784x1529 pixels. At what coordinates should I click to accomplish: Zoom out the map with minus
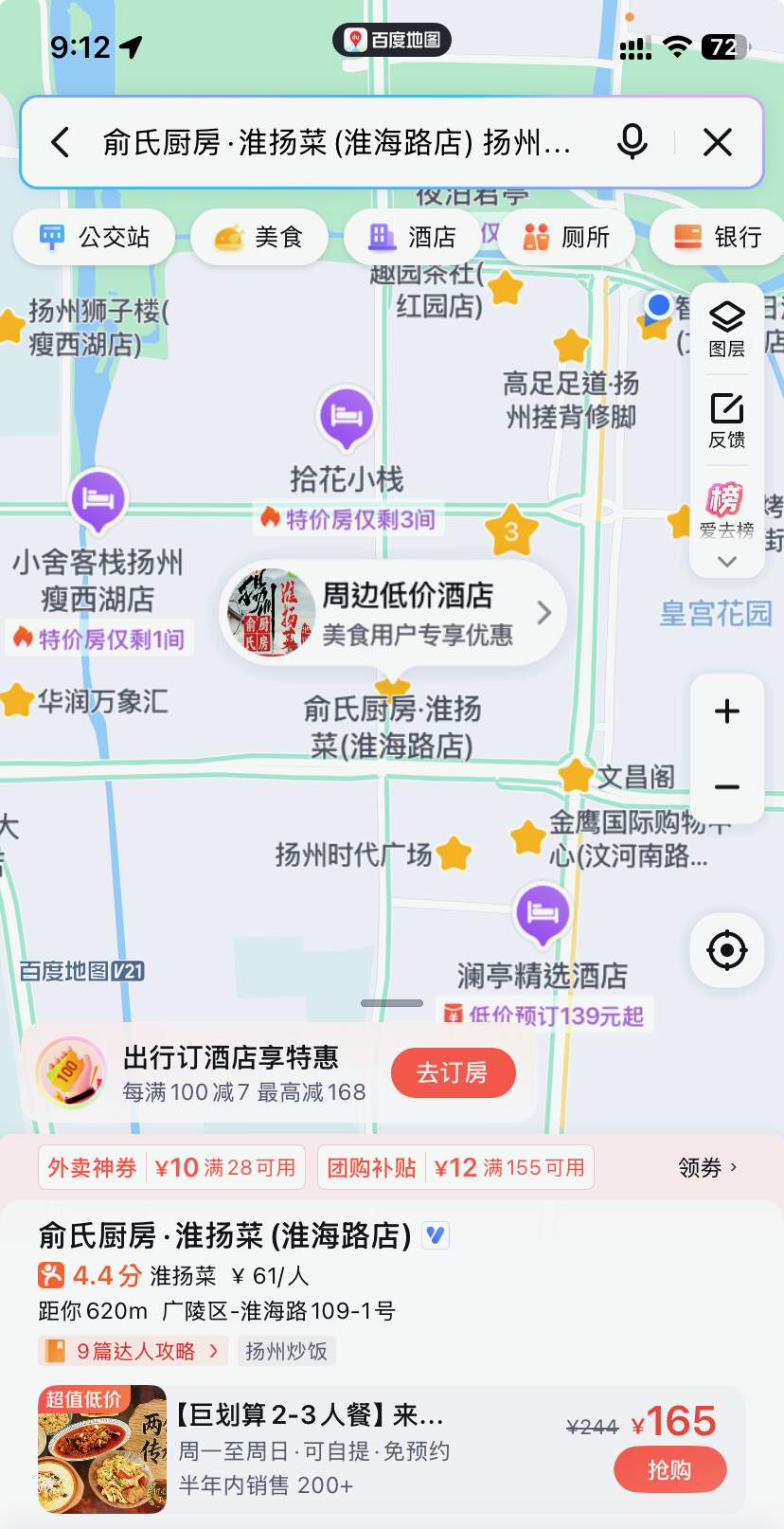pos(726,787)
